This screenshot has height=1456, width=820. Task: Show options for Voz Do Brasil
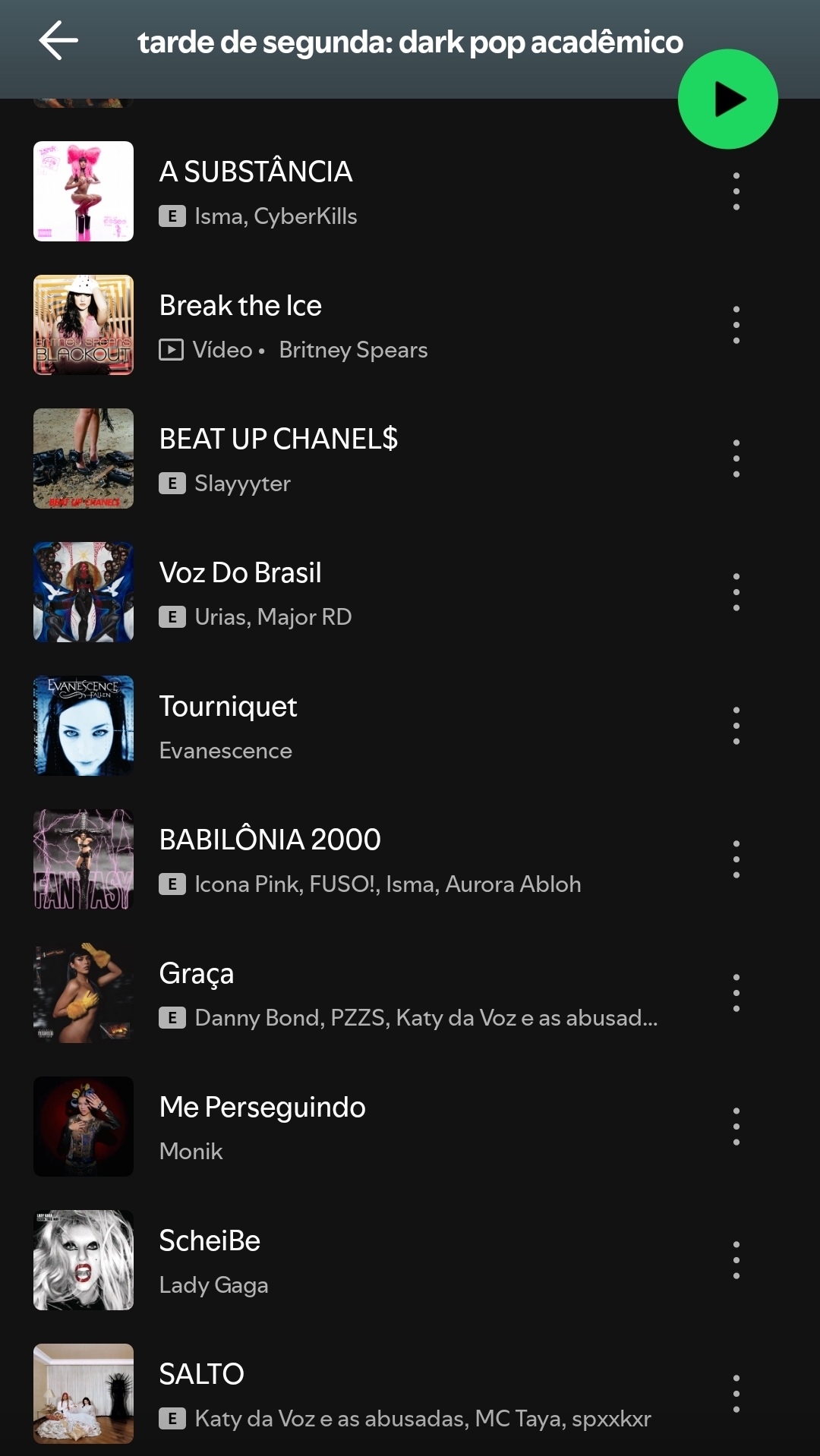pyautogui.click(x=736, y=592)
